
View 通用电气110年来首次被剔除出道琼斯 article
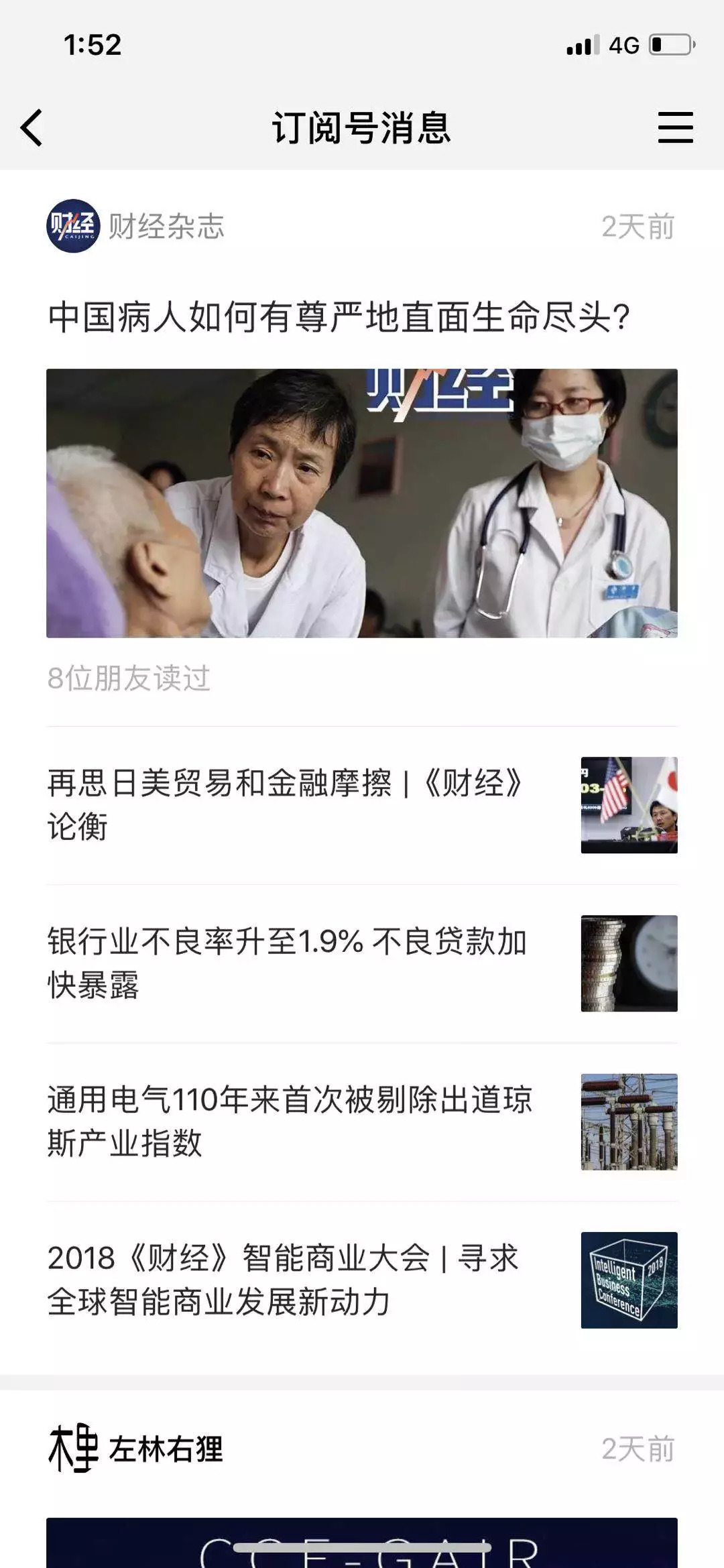point(290,1121)
